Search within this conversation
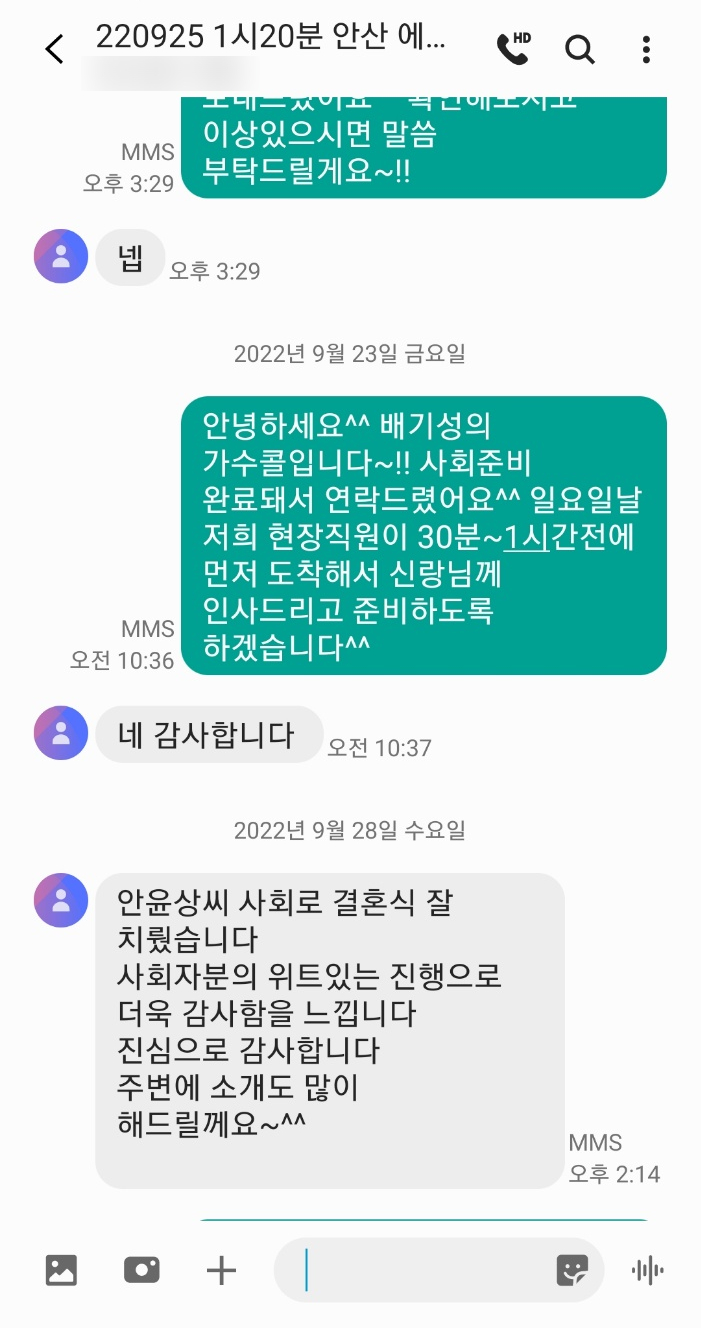 [x=580, y=48]
